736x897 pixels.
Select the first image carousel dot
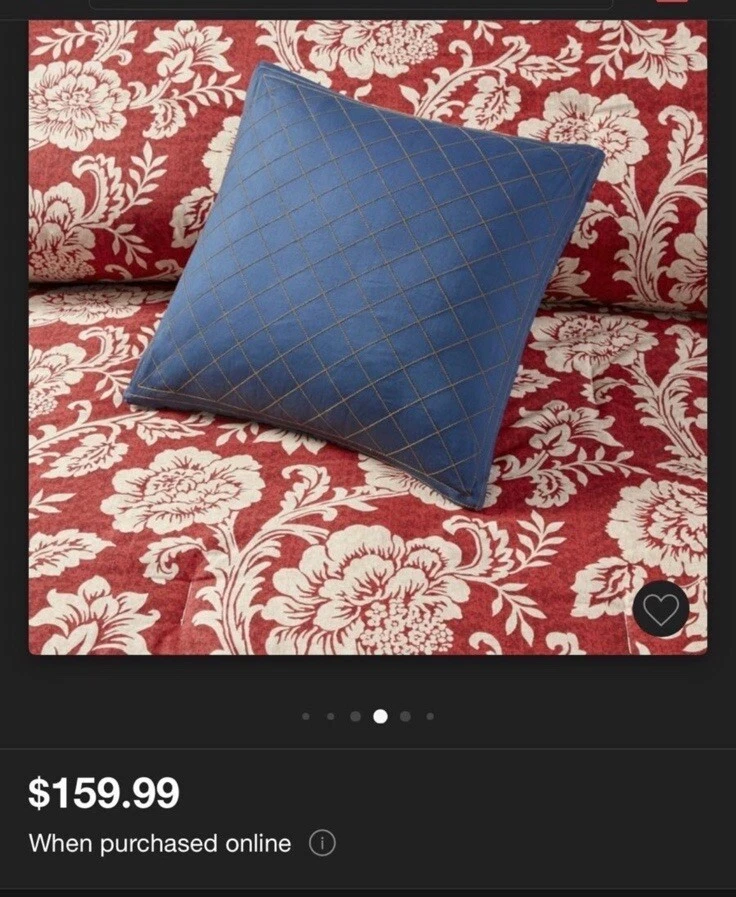click(306, 716)
